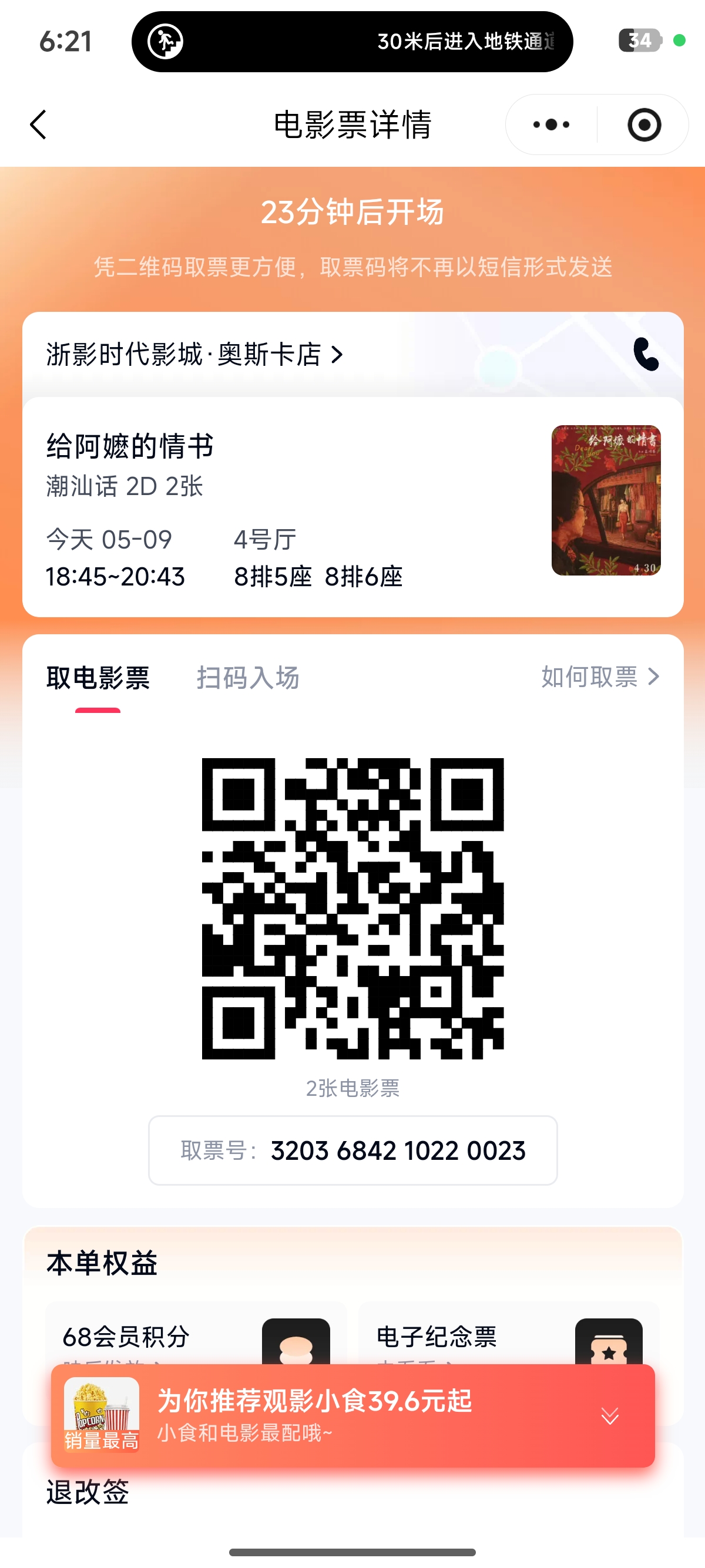Open the 浙影时代影城·奥斯卡店 cinema page
Image resolution: width=705 pixels, height=1568 pixels.
(195, 354)
